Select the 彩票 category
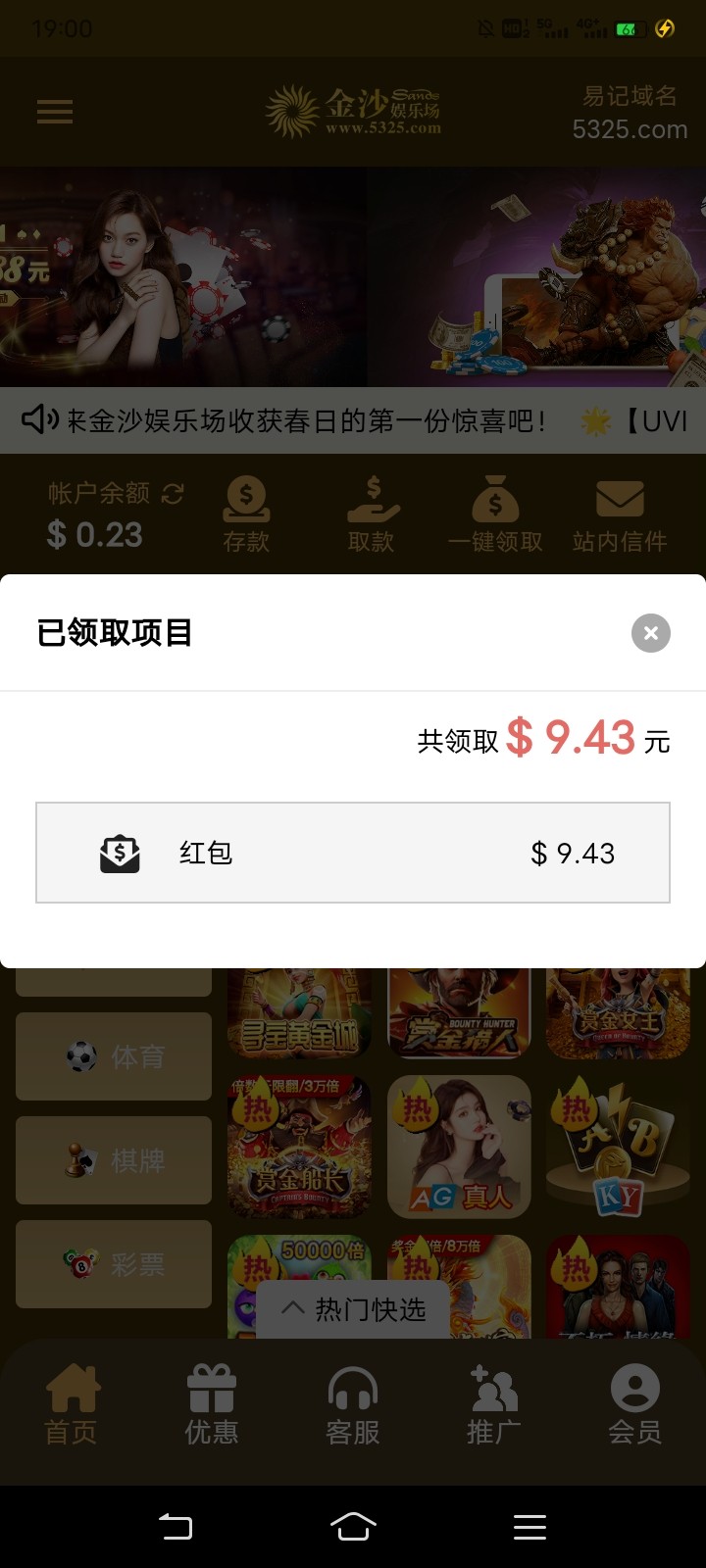Image resolution: width=706 pixels, height=1568 pixels. click(114, 1264)
